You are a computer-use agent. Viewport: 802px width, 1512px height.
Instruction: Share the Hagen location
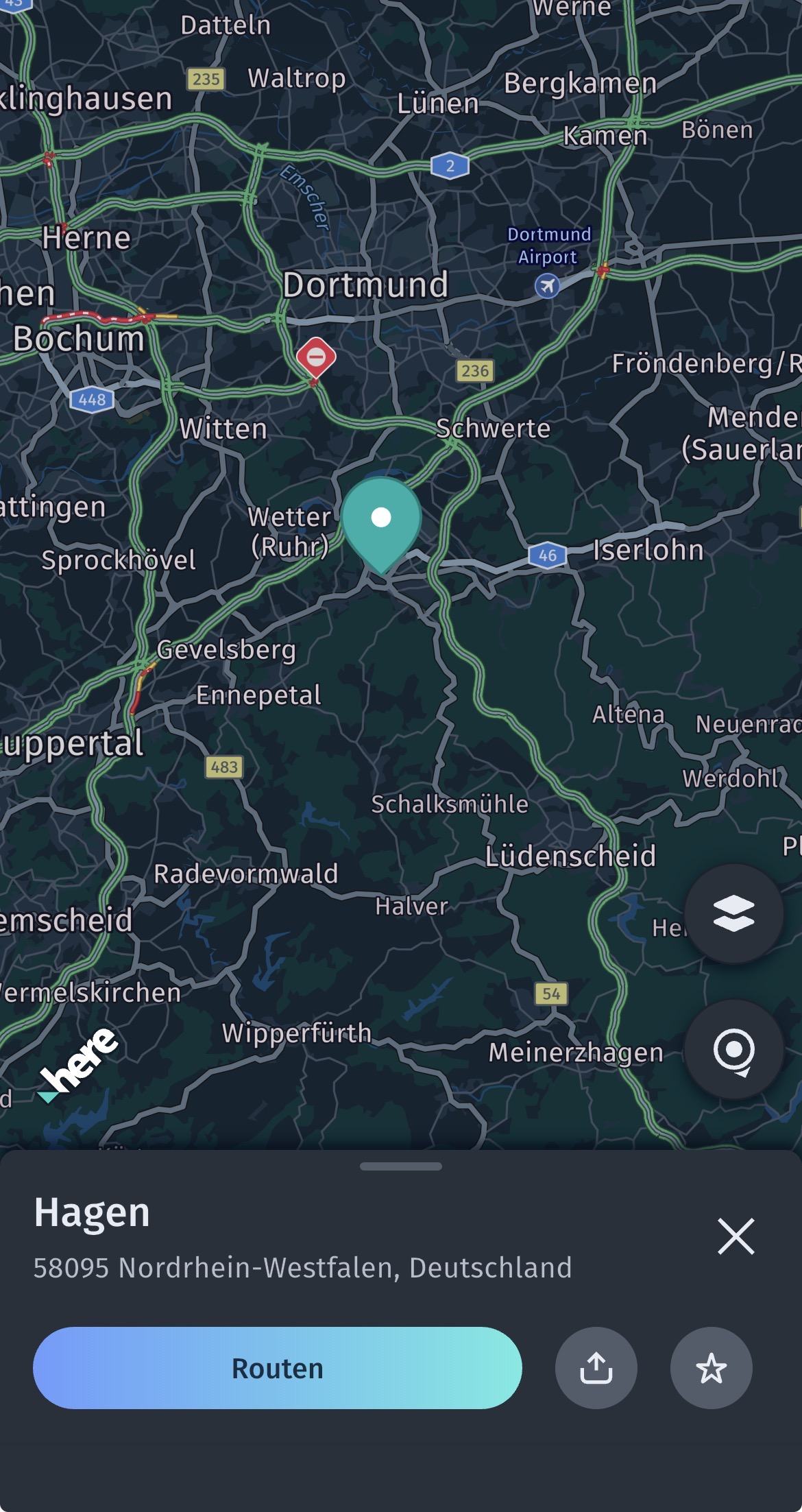tap(596, 1368)
